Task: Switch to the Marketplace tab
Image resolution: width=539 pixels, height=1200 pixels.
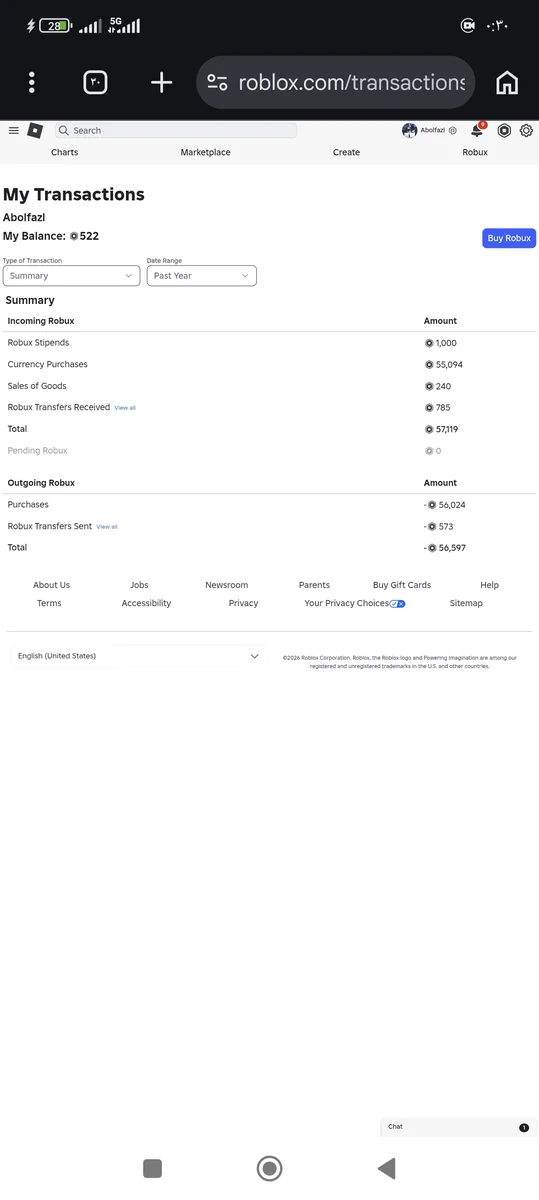Action: coord(205,152)
